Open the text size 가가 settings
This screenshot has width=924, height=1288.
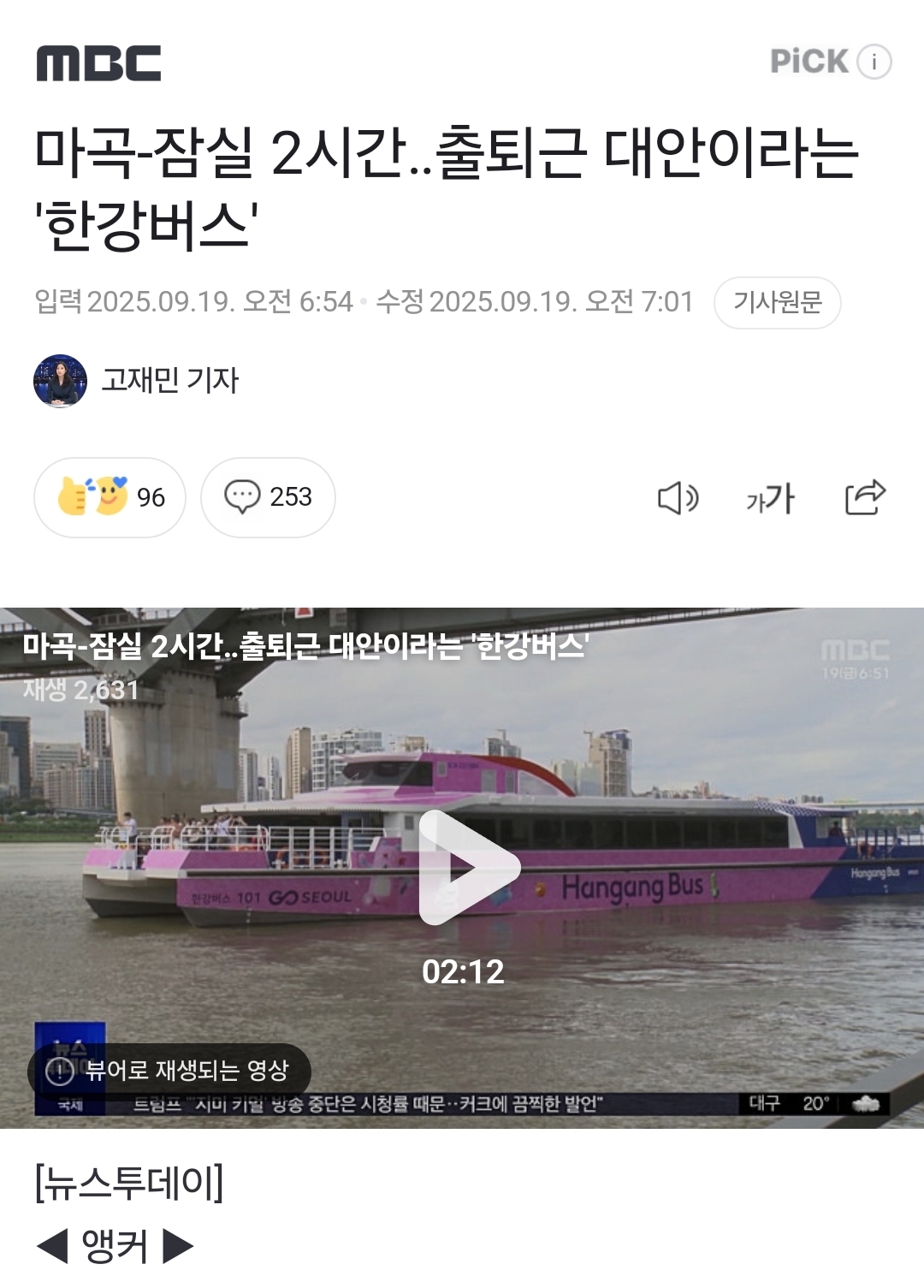click(768, 497)
